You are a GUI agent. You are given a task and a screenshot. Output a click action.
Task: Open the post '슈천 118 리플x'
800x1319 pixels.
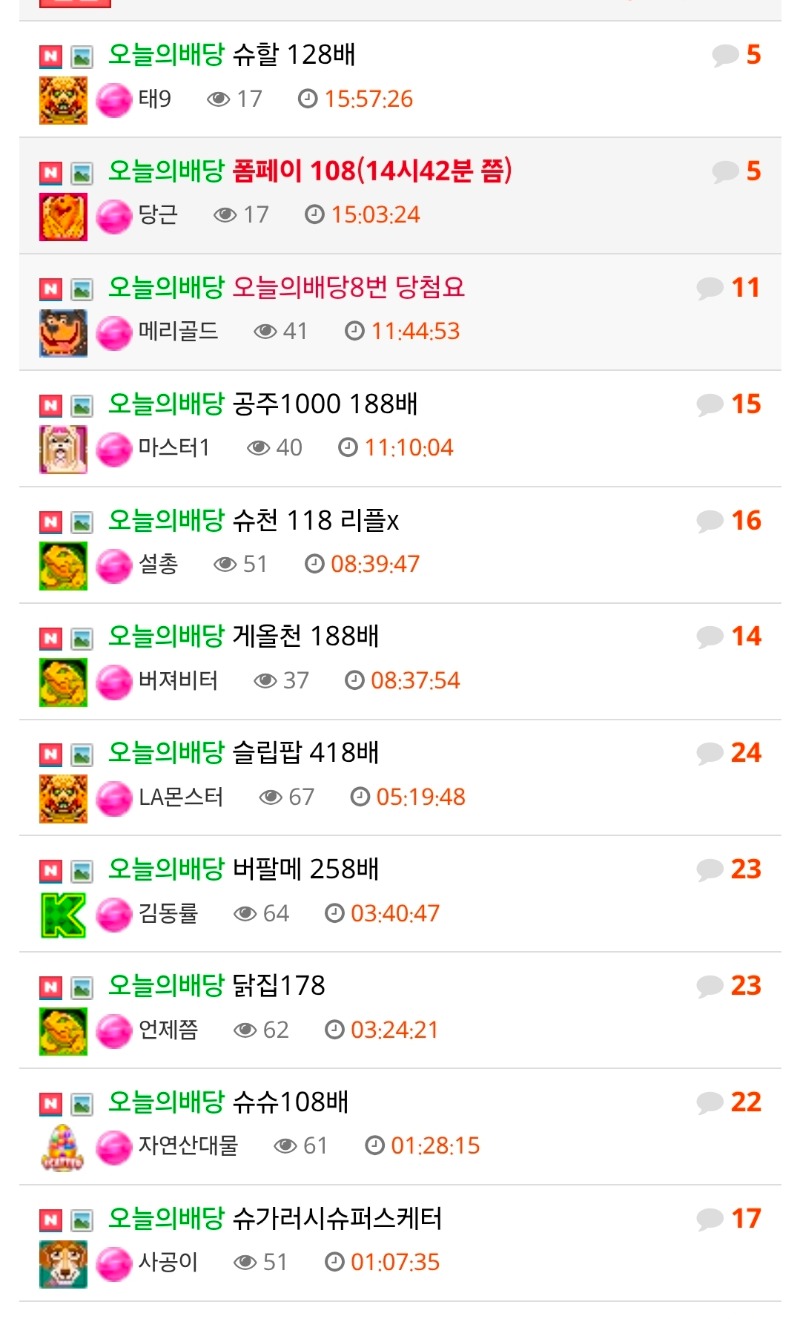pos(316,521)
